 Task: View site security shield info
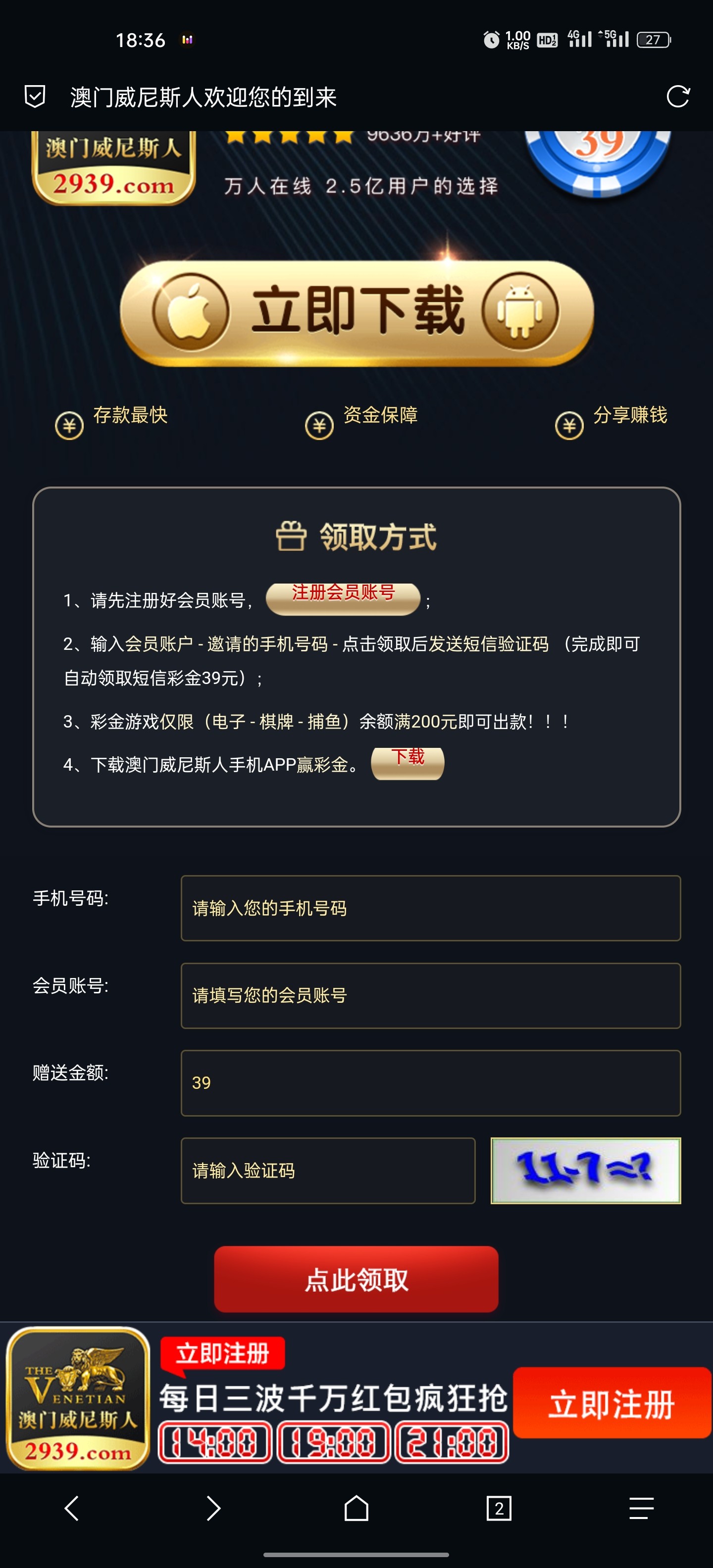pyautogui.click(x=35, y=96)
